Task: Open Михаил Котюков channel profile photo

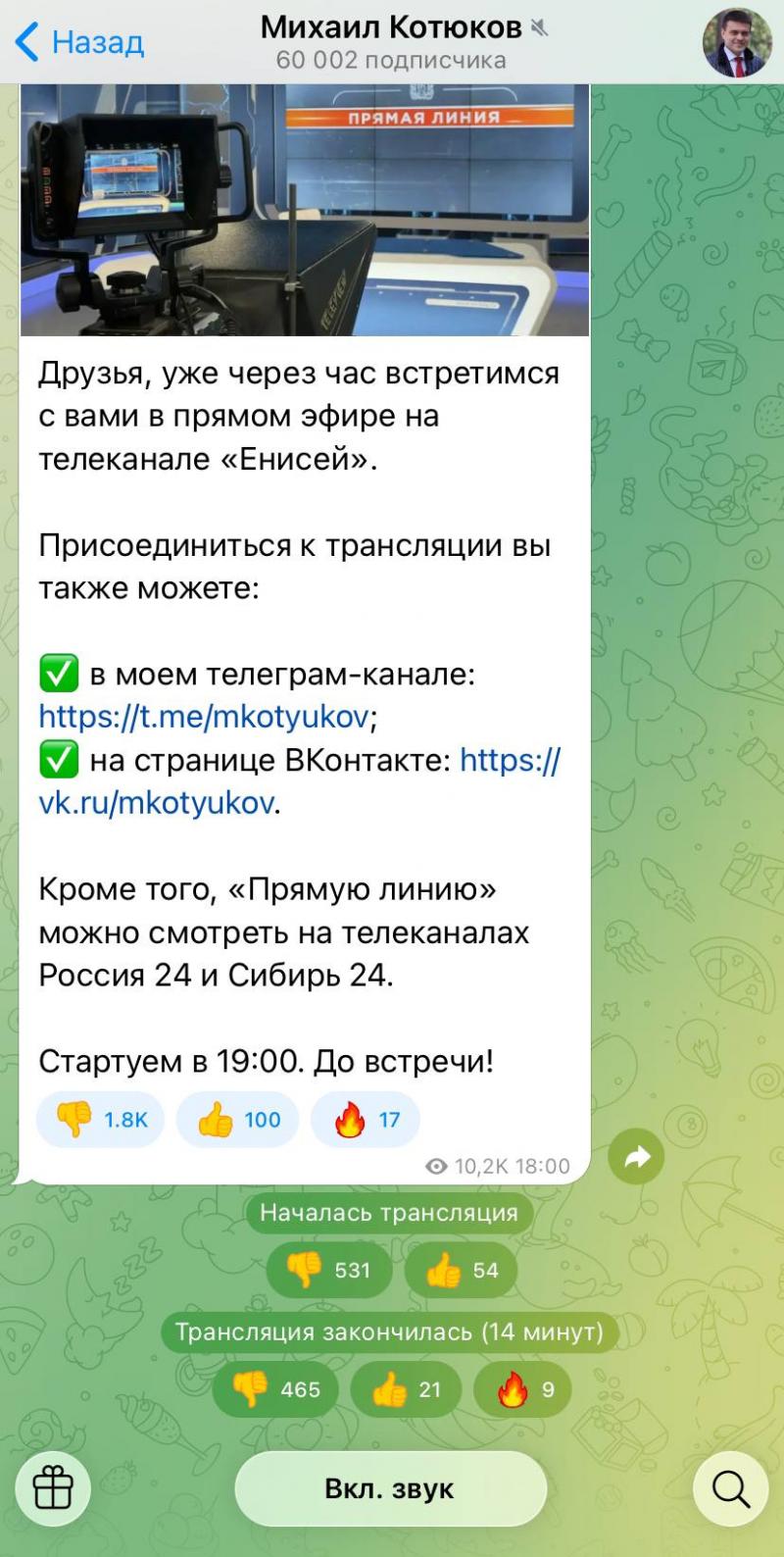Action: pos(737,43)
